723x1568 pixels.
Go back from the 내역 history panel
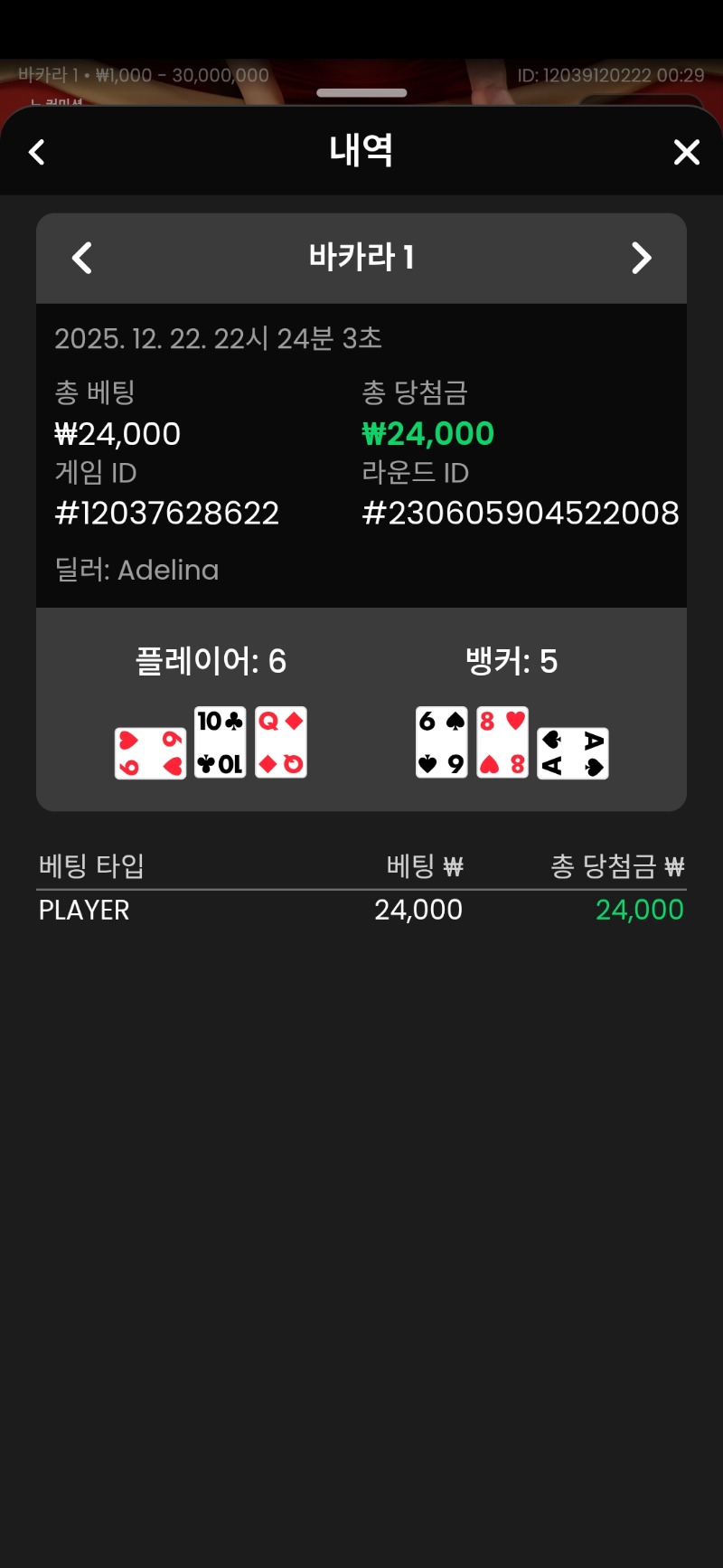click(37, 152)
